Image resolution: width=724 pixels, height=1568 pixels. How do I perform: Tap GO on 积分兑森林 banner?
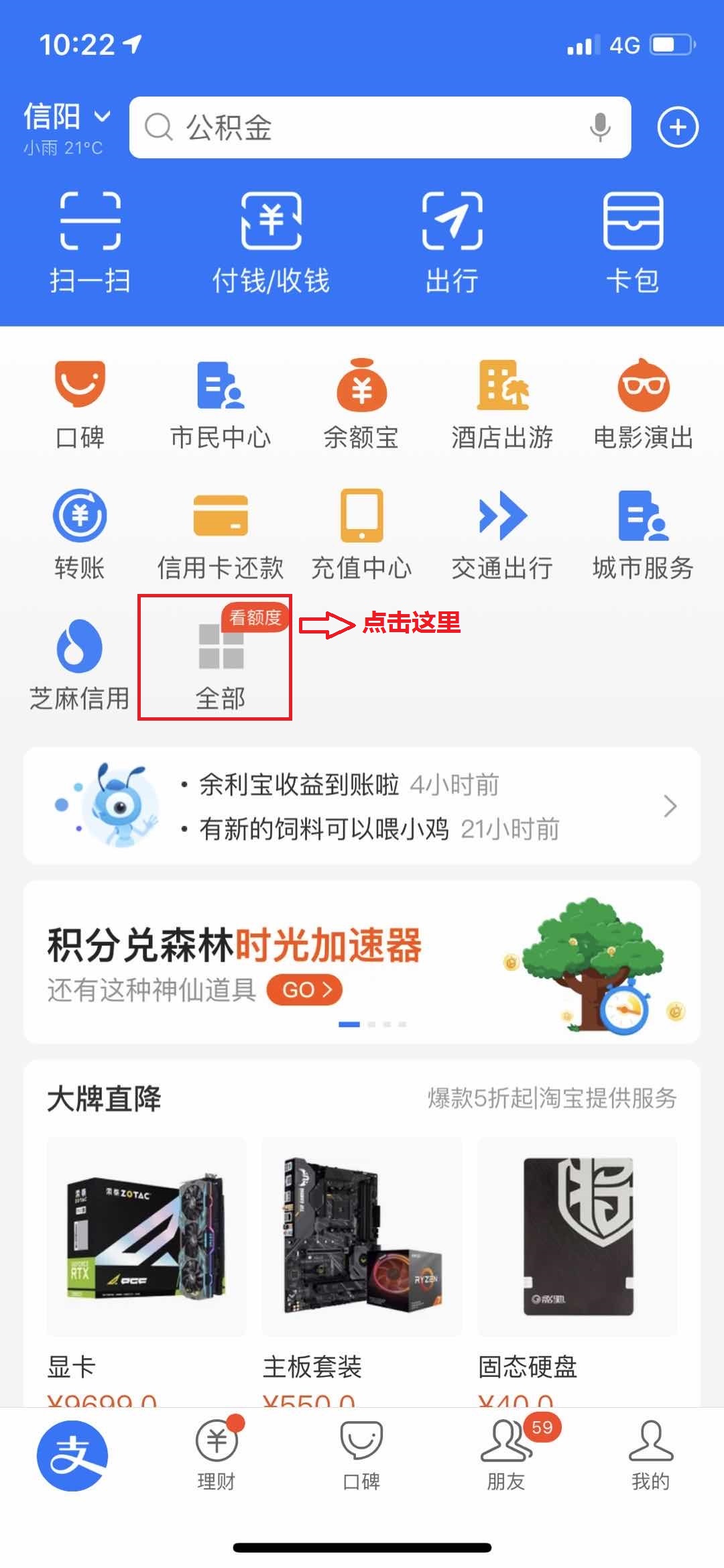(304, 990)
